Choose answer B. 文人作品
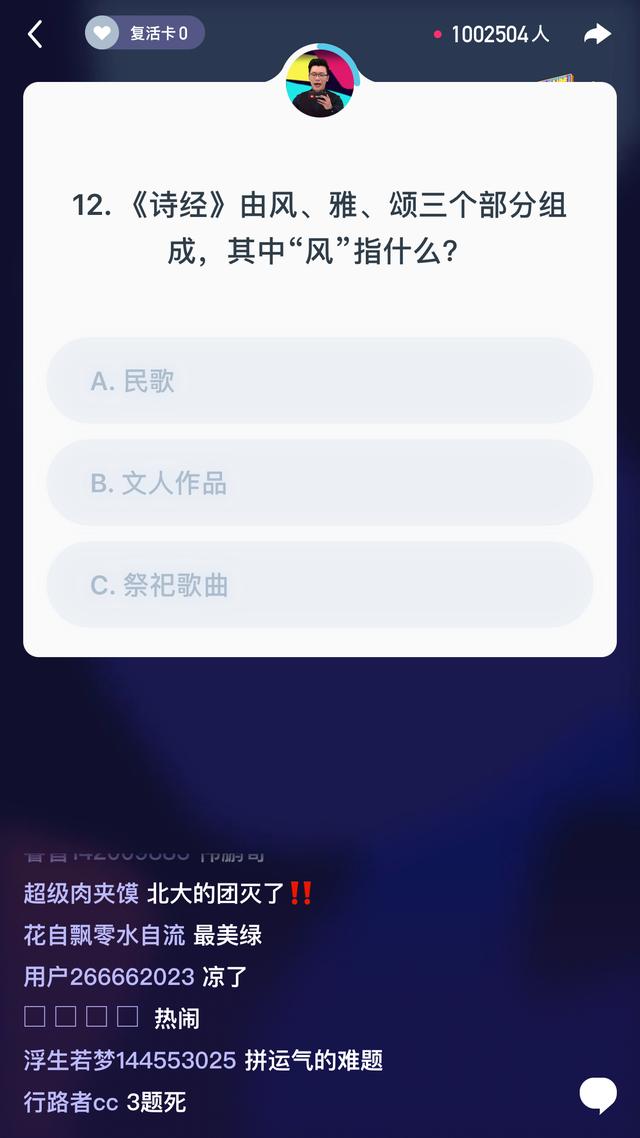This screenshot has height=1138, width=640. click(x=320, y=483)
